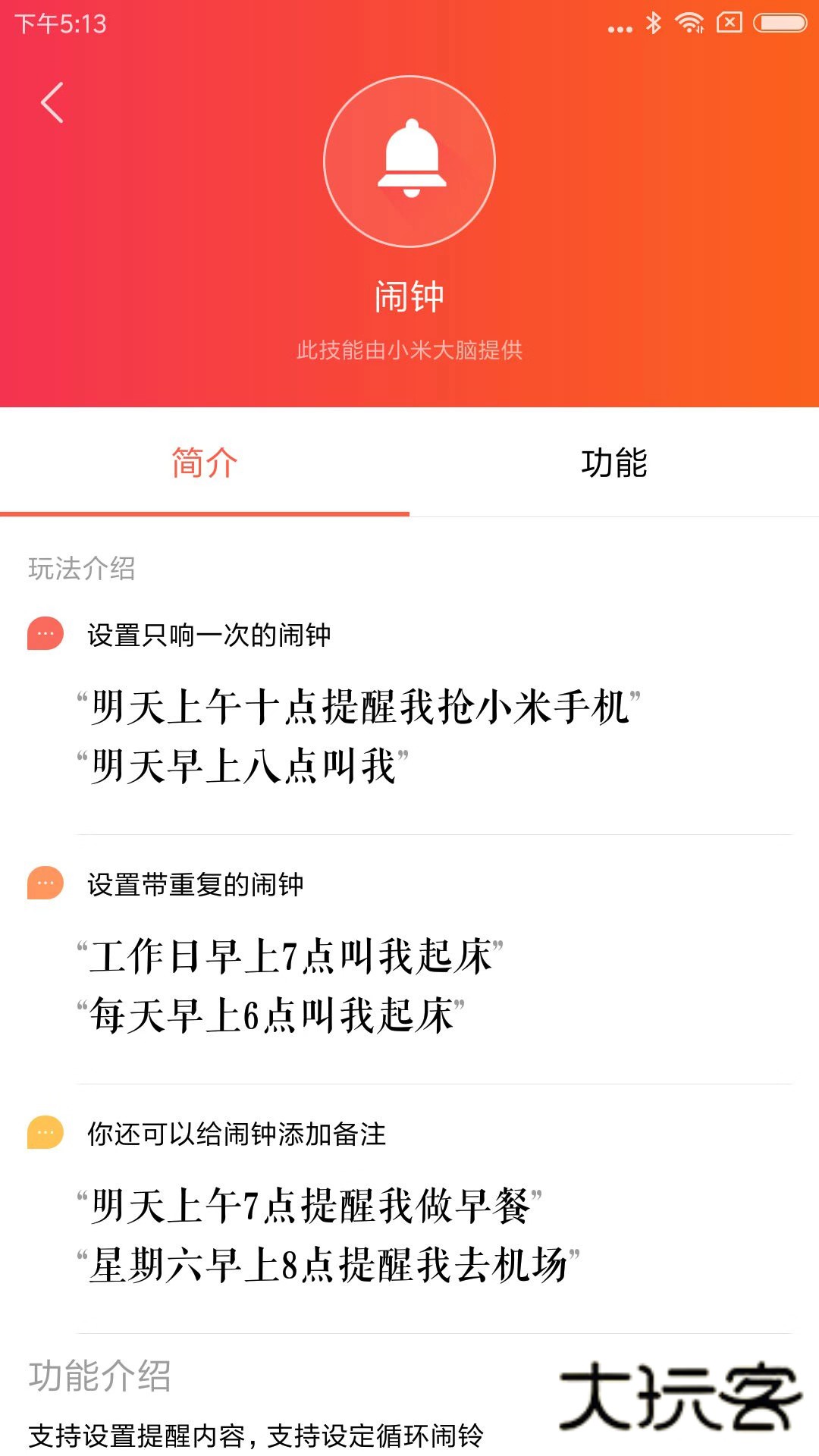The image size is (819, 1456).
Task: Tap the 此技能由小米大脑提供 subtitle text
Action: [409, 351]
